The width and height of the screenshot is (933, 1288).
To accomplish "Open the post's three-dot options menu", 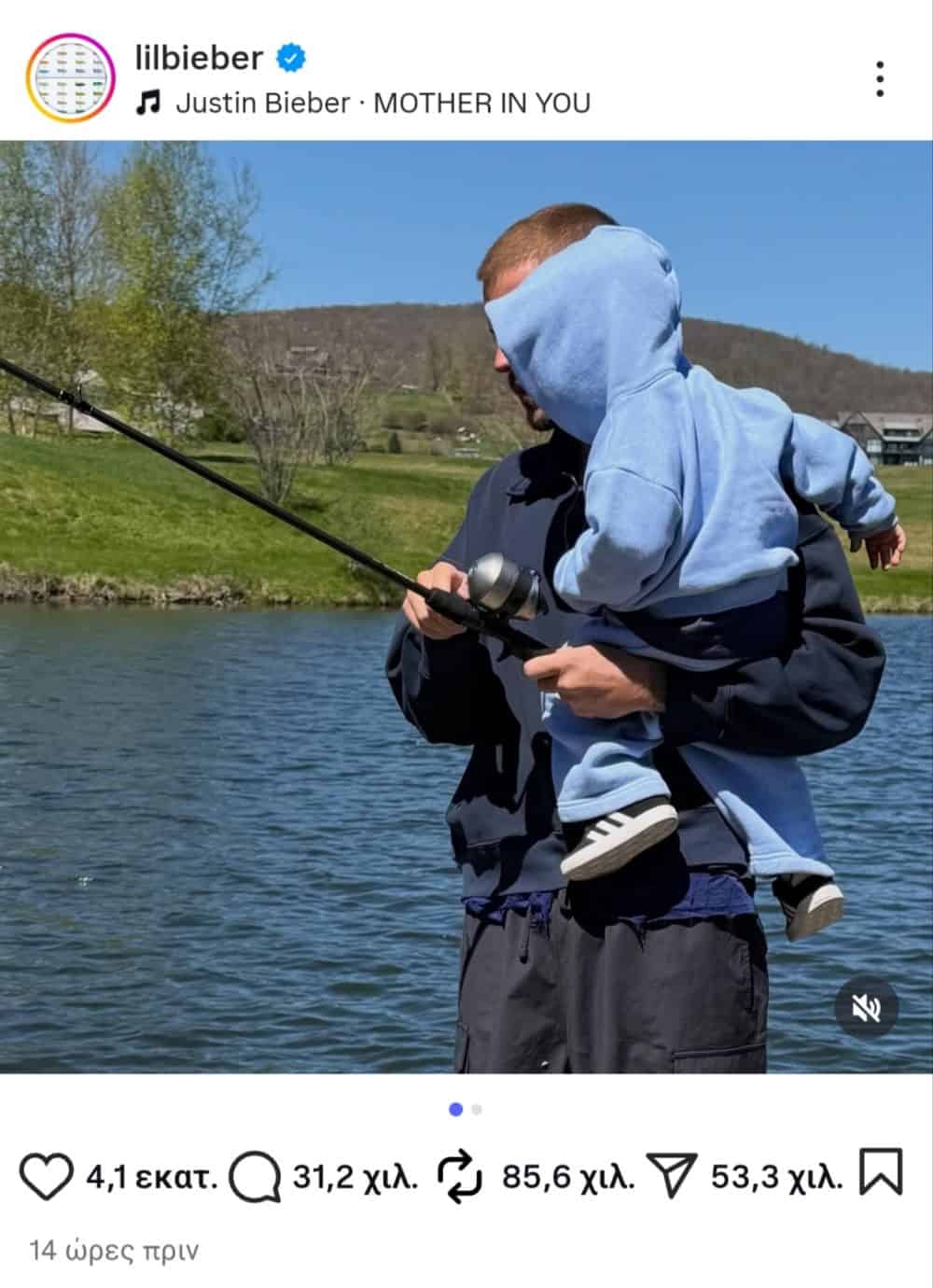I will pos(879,79).
